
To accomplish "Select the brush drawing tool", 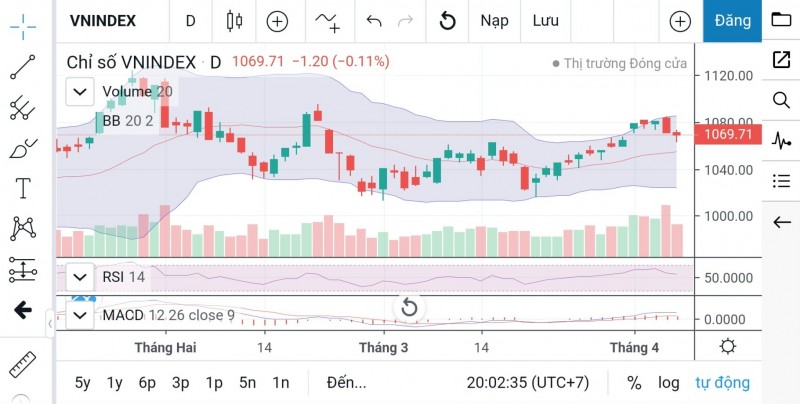I will 22,148.
